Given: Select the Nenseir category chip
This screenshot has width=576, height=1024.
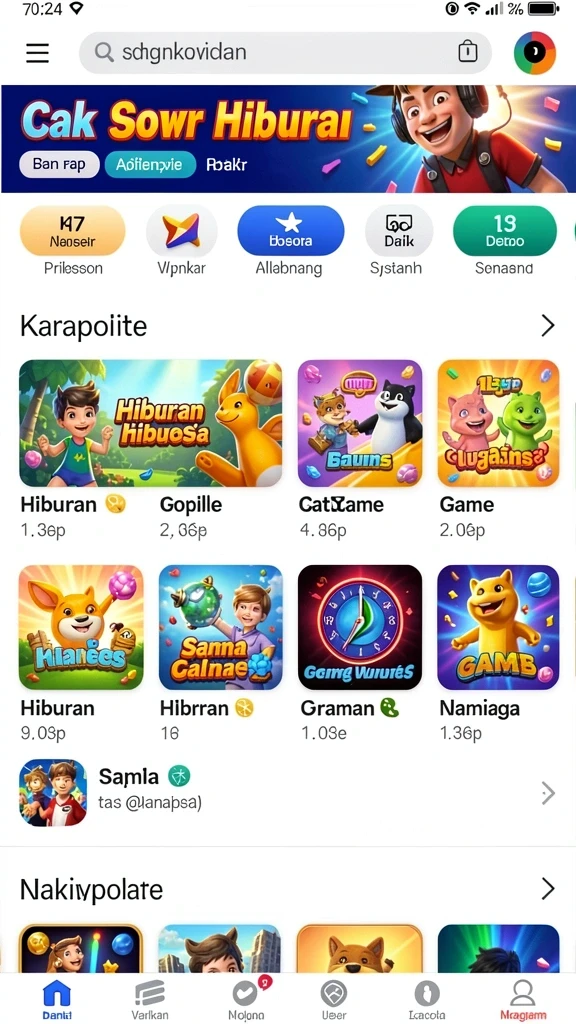Looking at the screenshot, I should (x=72, y=231).
